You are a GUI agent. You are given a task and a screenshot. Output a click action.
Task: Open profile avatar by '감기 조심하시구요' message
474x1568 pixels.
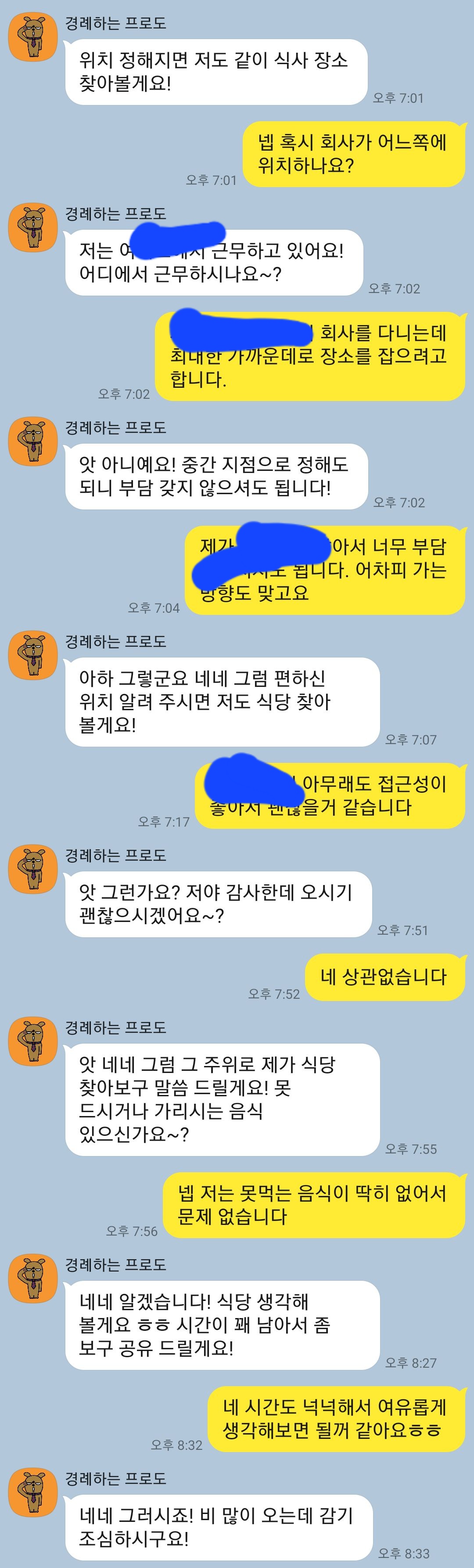coord(33,1492)
